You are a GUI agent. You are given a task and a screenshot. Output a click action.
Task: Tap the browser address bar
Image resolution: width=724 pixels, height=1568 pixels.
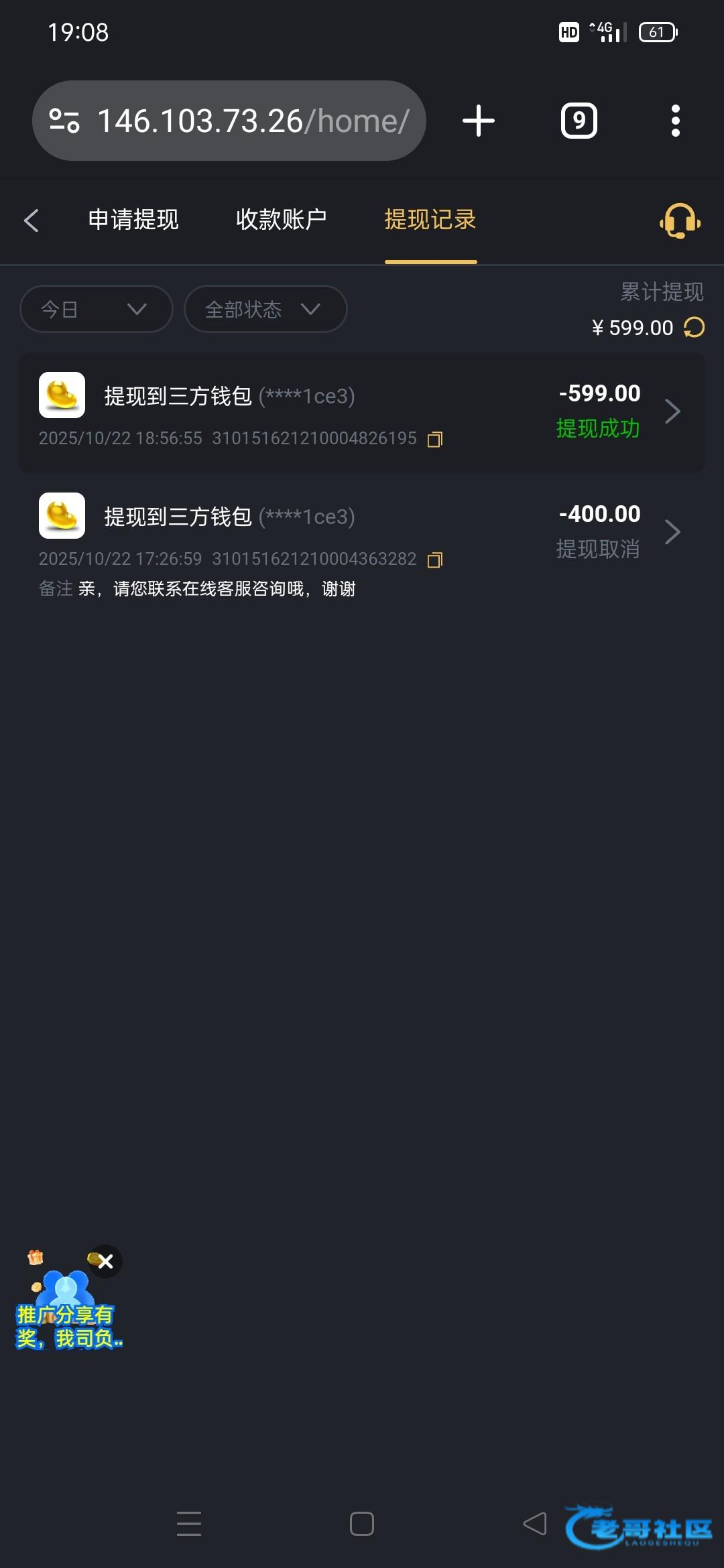coord(229,121)
